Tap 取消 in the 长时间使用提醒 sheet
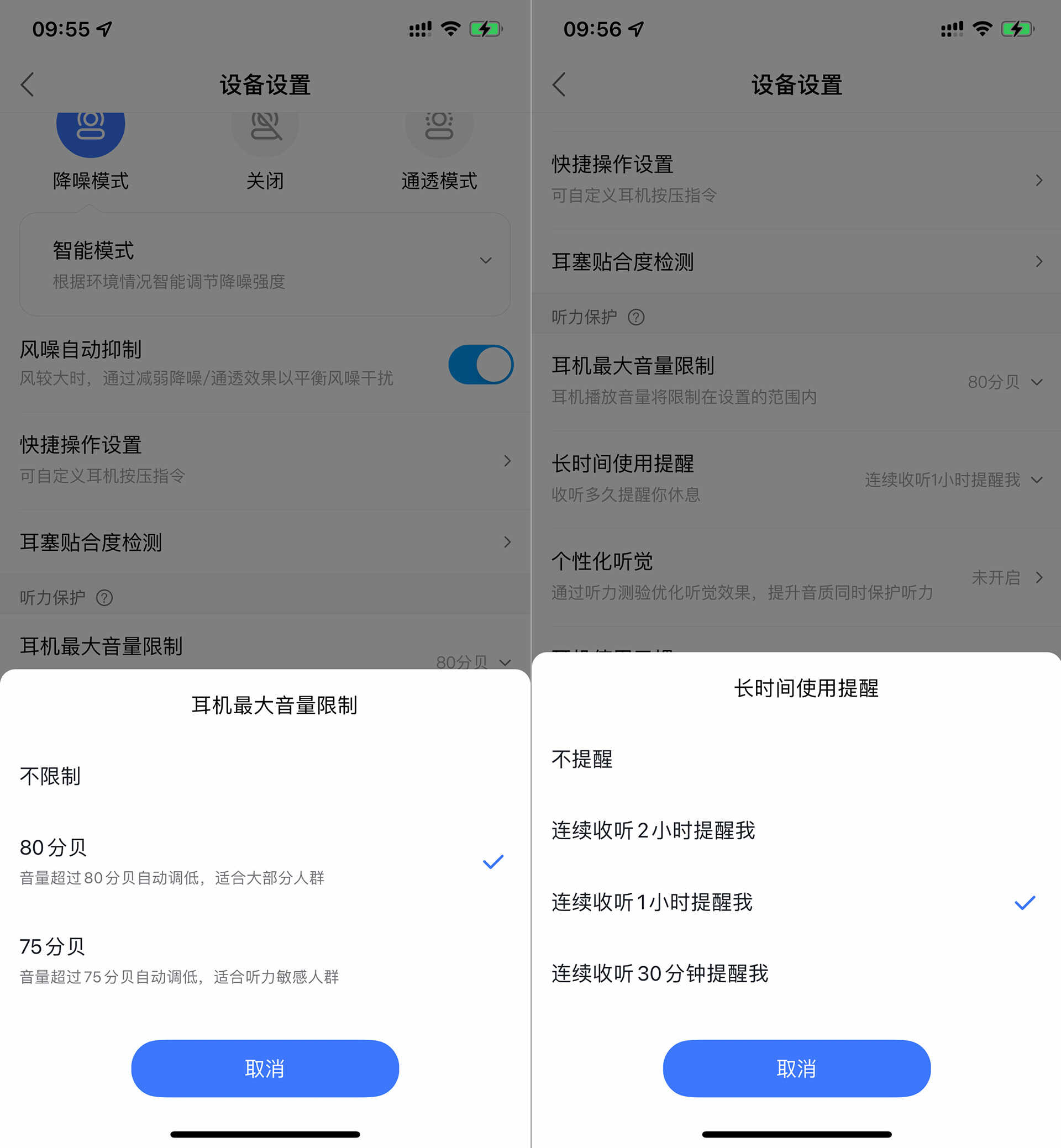 796,1068
